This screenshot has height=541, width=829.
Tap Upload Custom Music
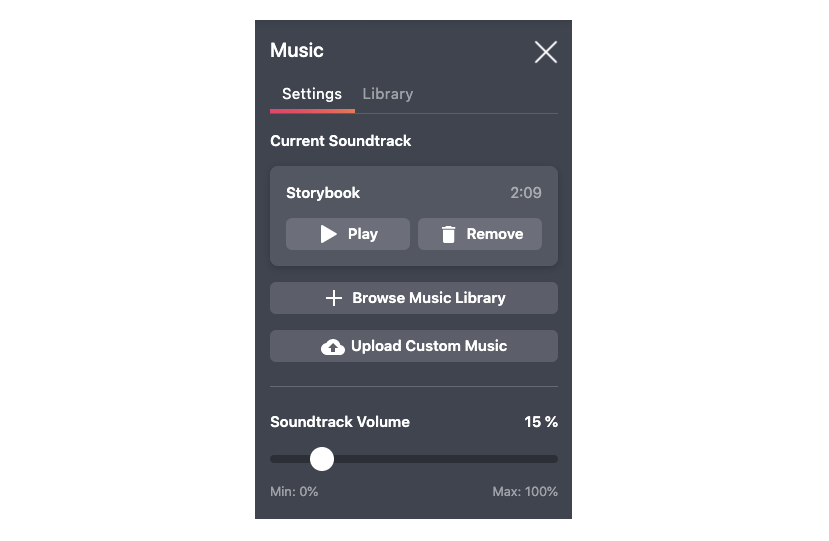click(413, 346)
